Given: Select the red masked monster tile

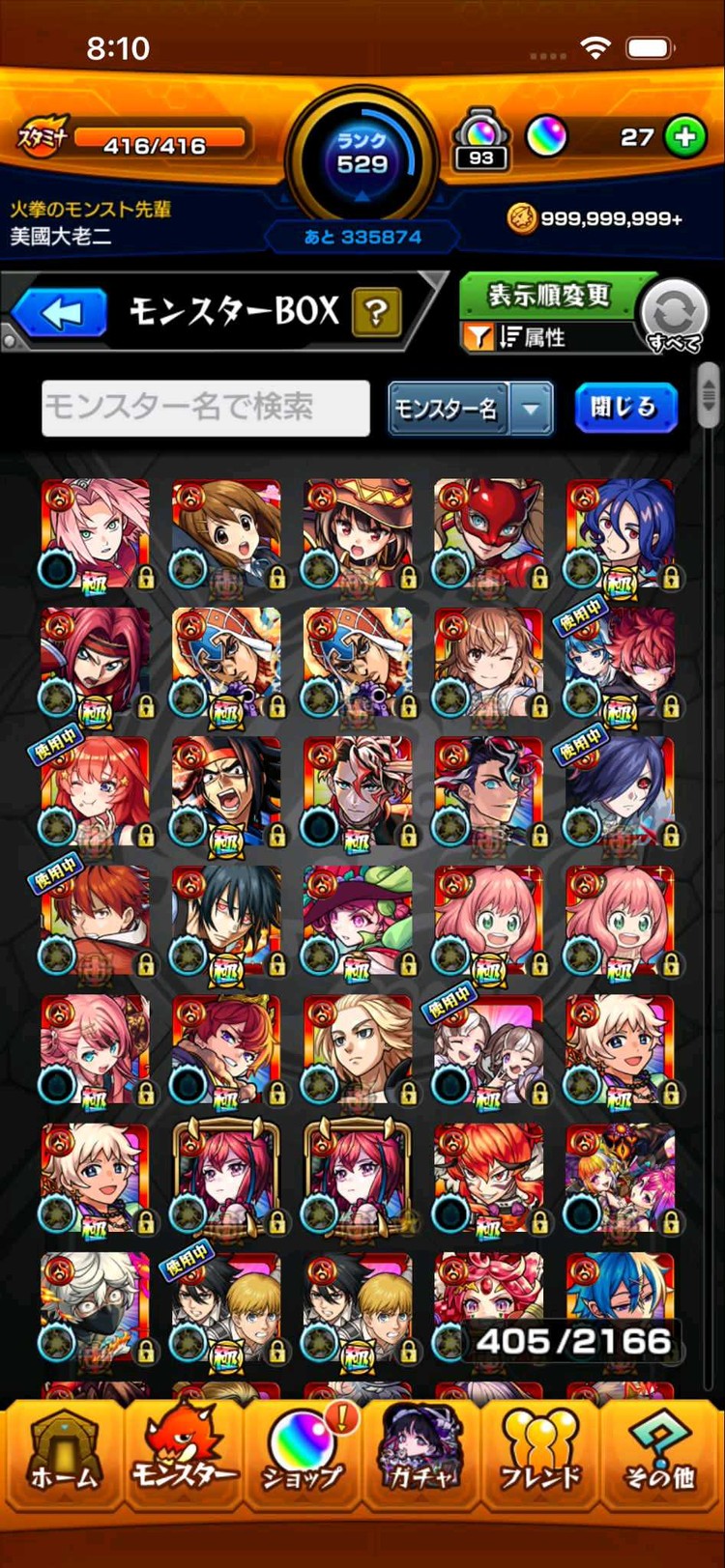Looking at the screenshot, I should [488, 534].
